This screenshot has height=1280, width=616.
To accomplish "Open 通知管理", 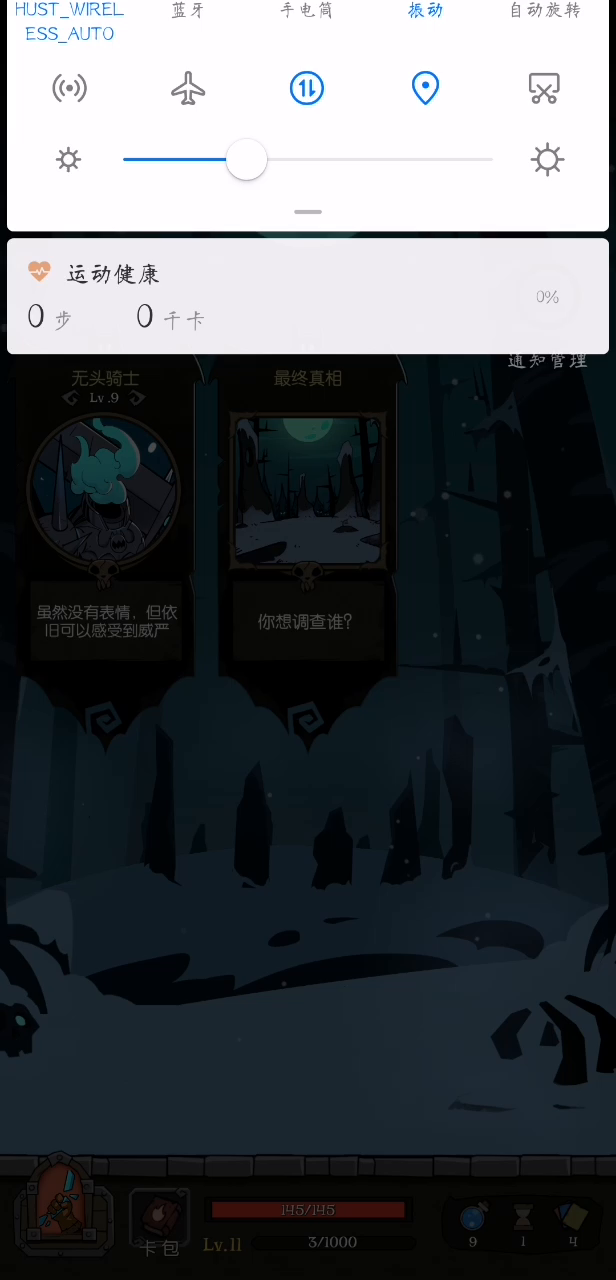I will pyautogui.click(x=547, y=361).
